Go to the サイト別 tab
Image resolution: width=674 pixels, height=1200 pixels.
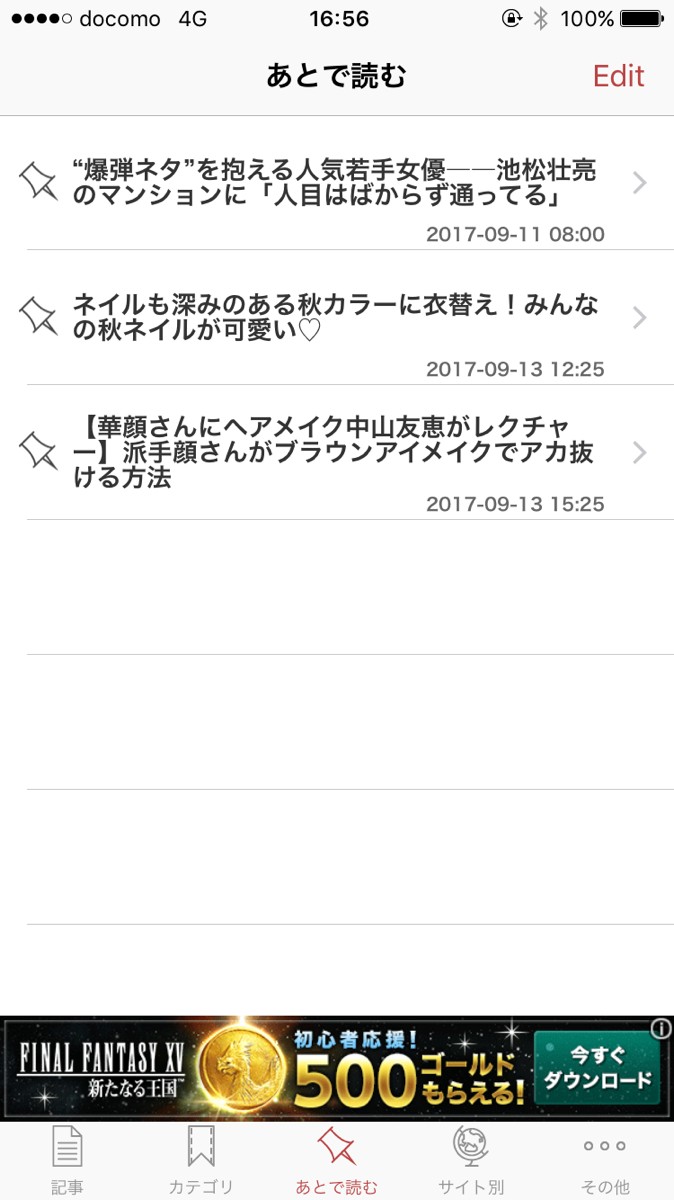pyautogui.click(x=470, y=1160)
